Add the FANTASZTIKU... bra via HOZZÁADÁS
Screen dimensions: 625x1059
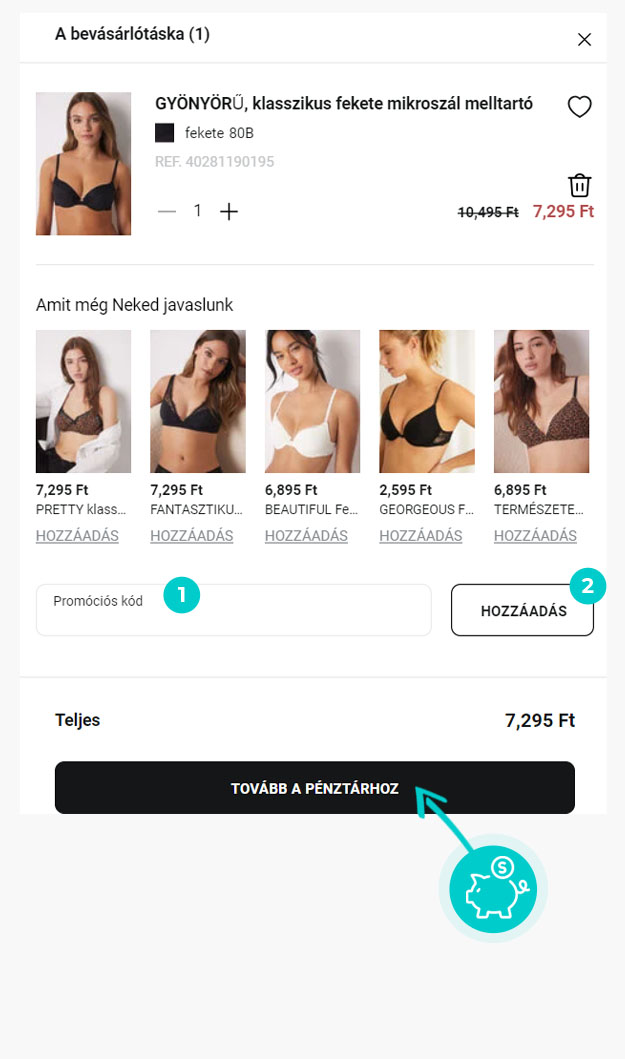pos(191,536)
